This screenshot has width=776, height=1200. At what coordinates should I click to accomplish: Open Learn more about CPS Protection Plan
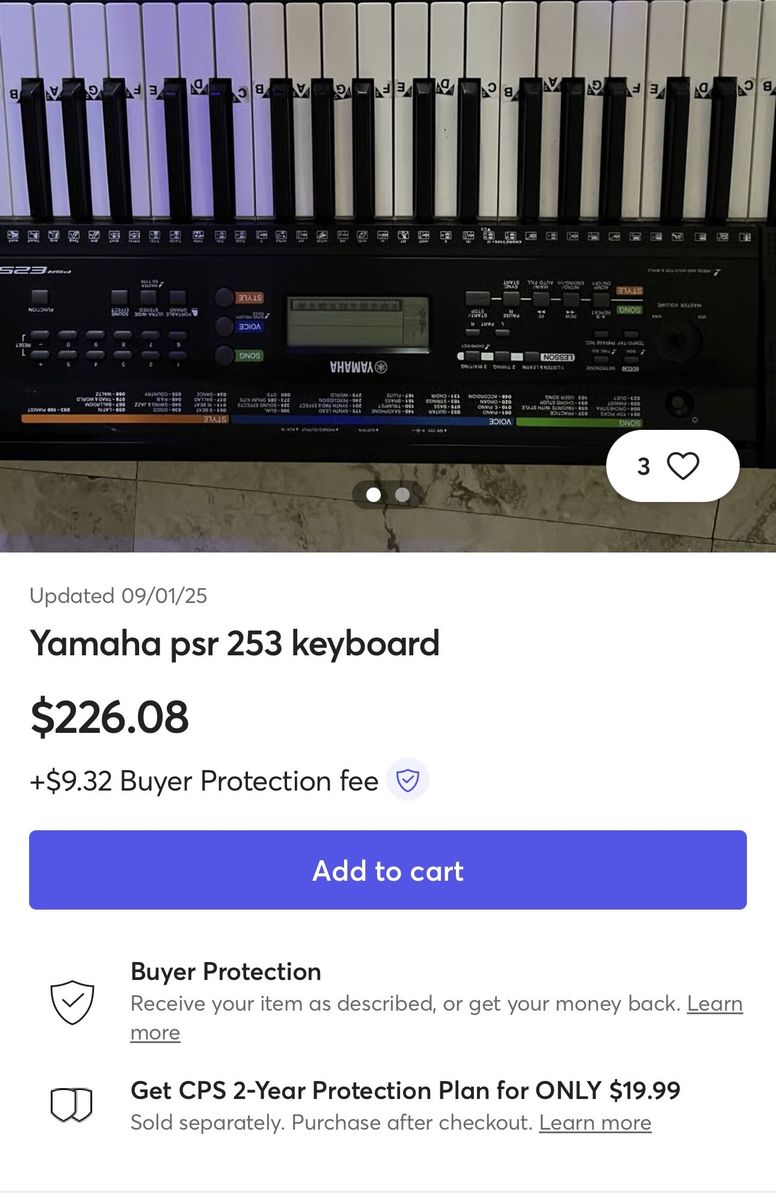[x=595, y=1123]
